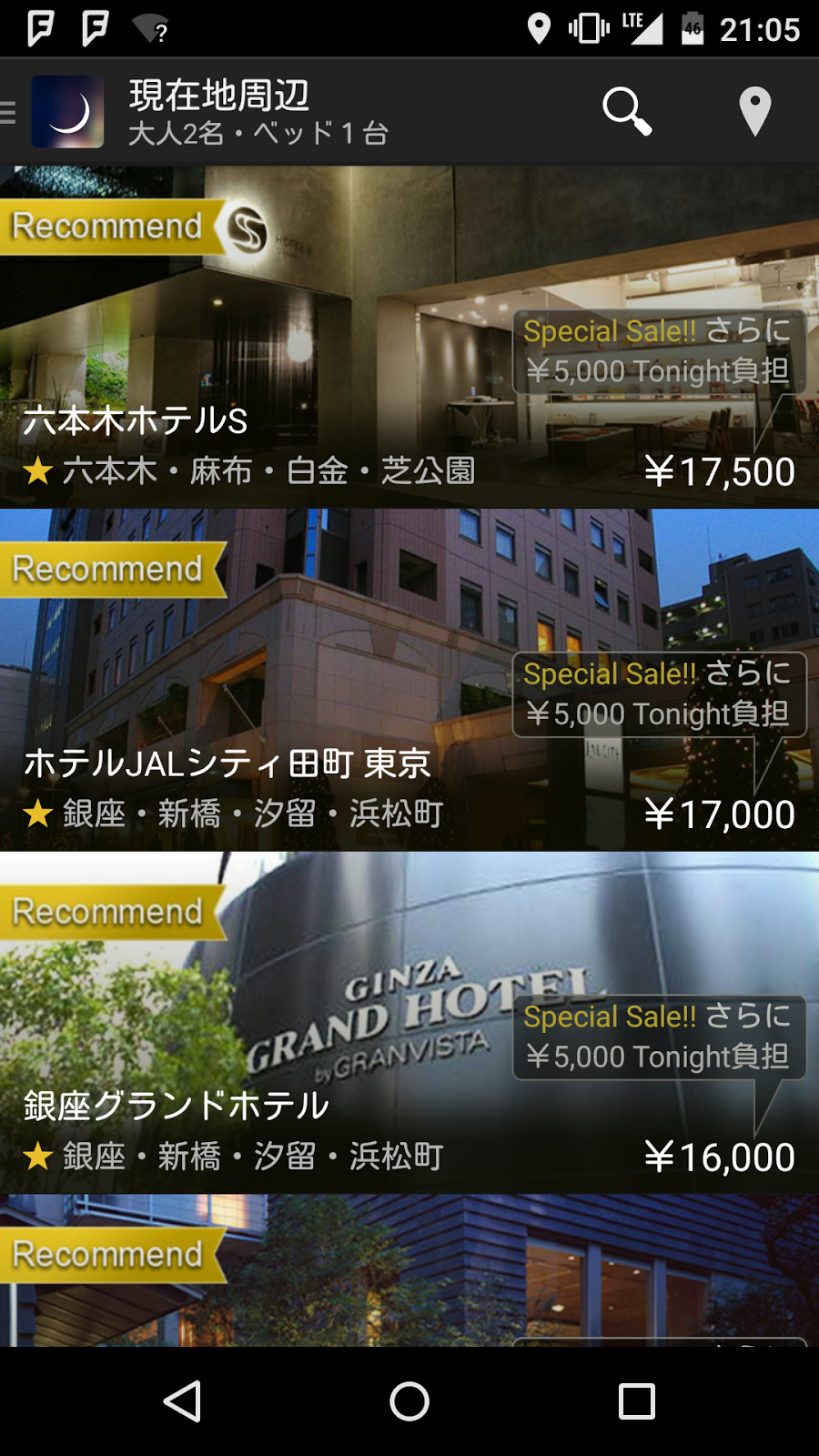Open the navigation drawer menu

click(x=11, y=111)
